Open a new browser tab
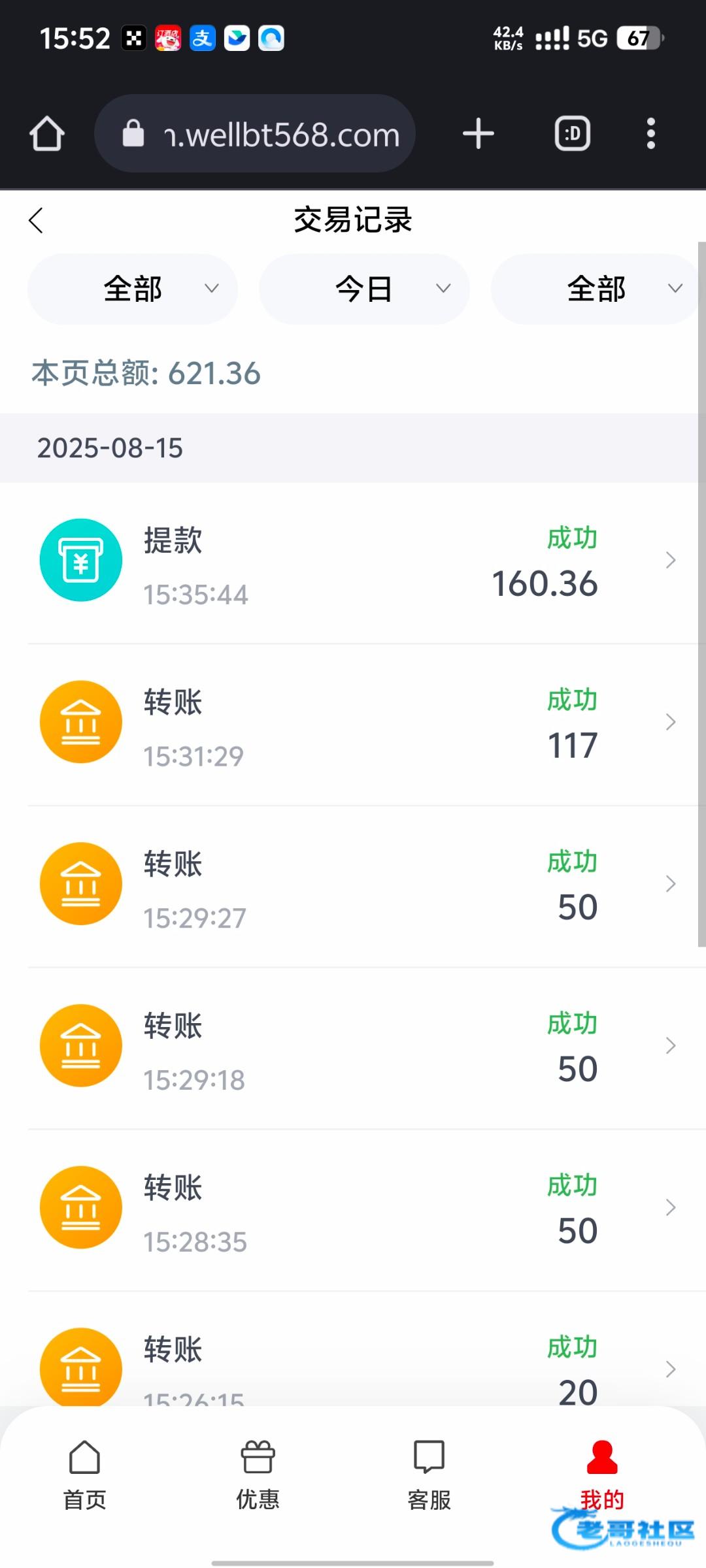The image size is (706, 1568). pyautogui.click(x=479, y=134)
